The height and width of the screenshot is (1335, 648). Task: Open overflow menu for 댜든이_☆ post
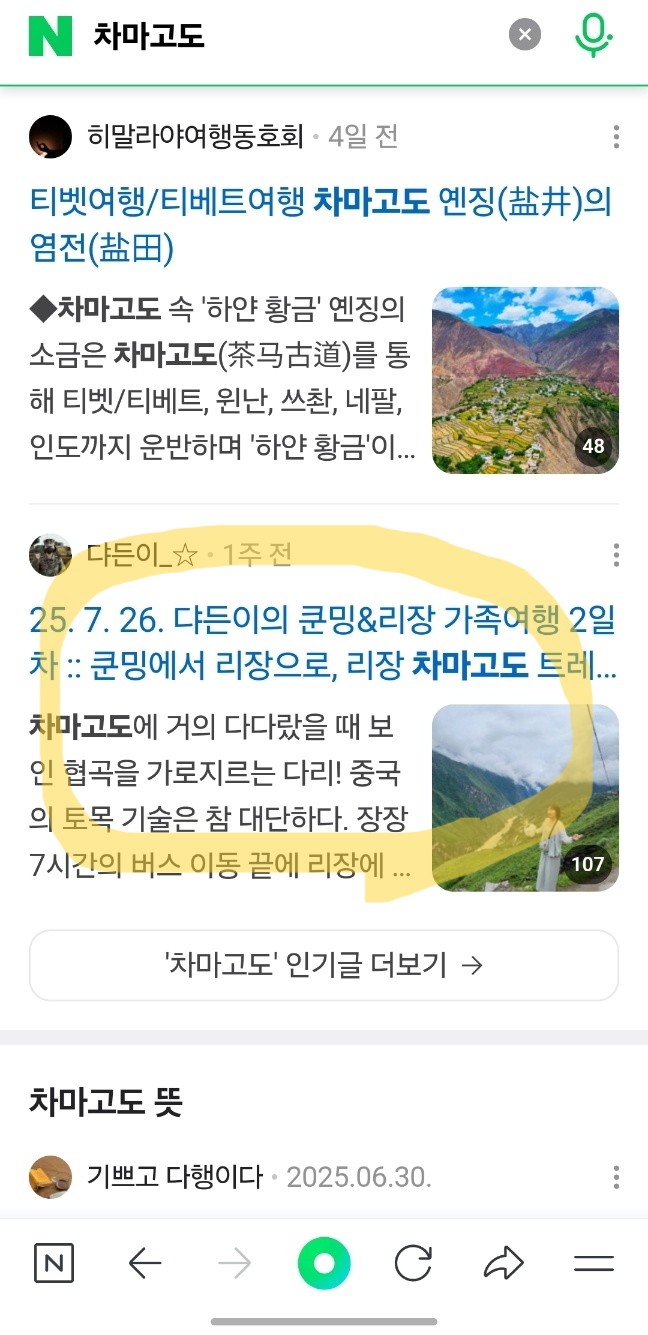point(616,555)
